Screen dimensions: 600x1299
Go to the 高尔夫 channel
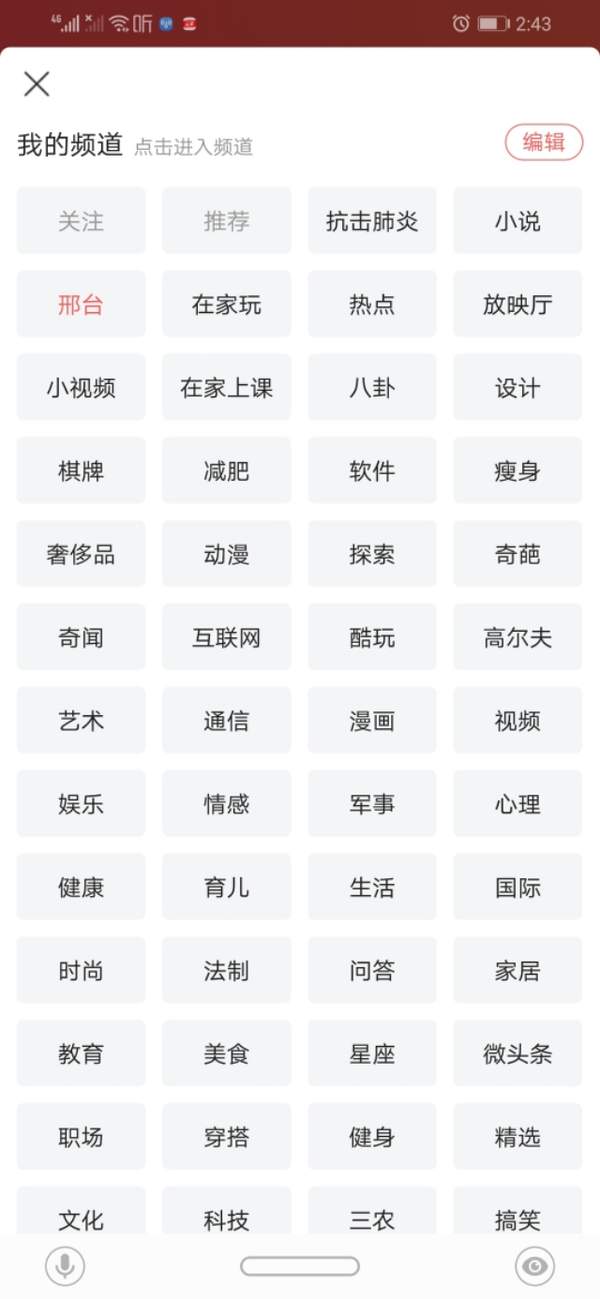(x=517, y=637)
